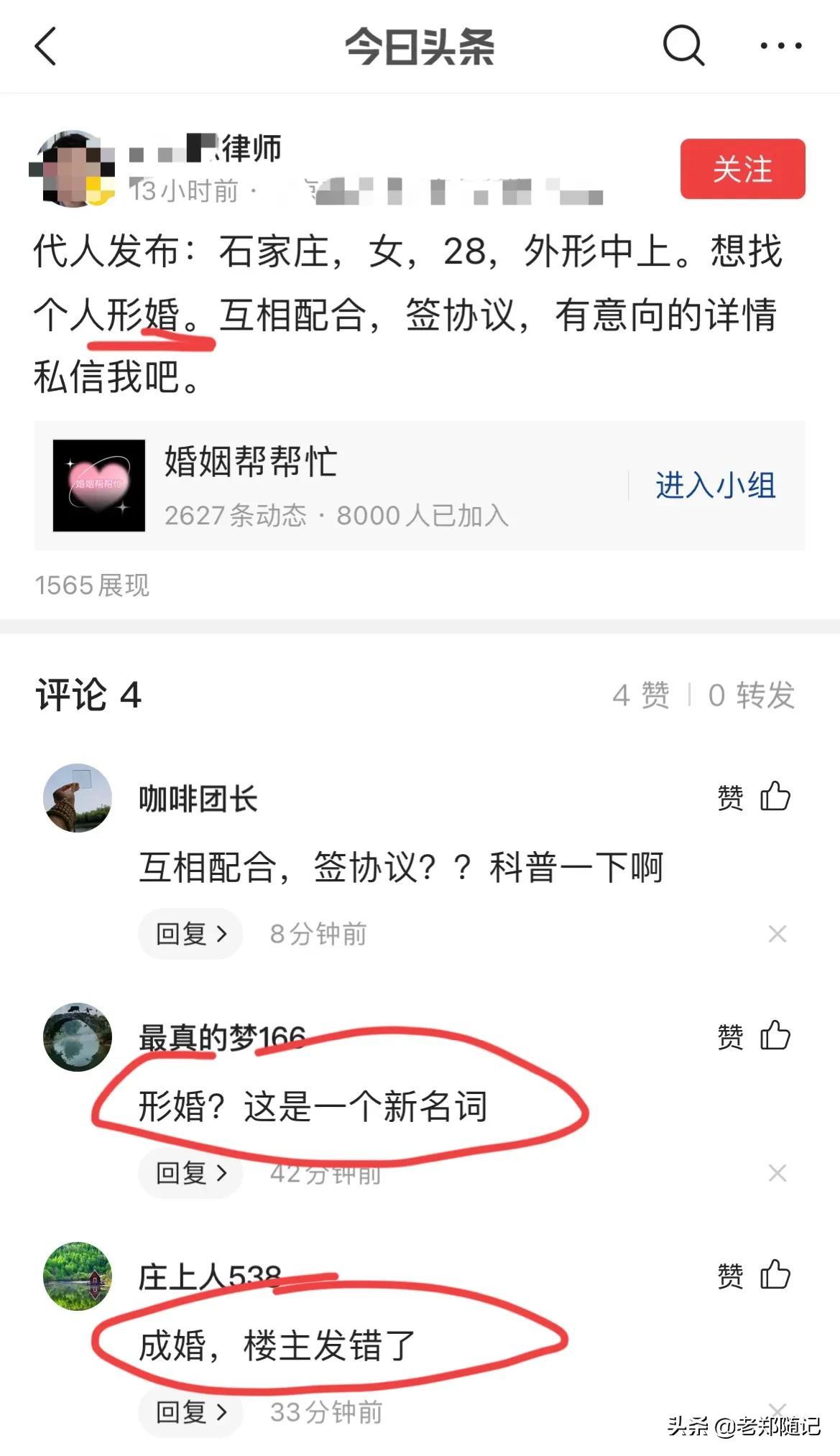Follow the author with 关注 button
Viewport: 840px width, 1456px height.
click(742, 170)
